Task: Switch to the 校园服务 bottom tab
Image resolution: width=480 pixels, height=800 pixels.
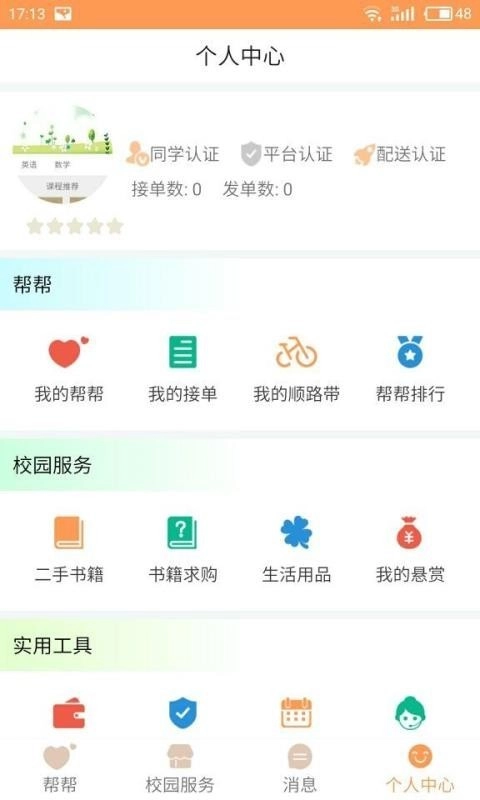Action: 180,768
